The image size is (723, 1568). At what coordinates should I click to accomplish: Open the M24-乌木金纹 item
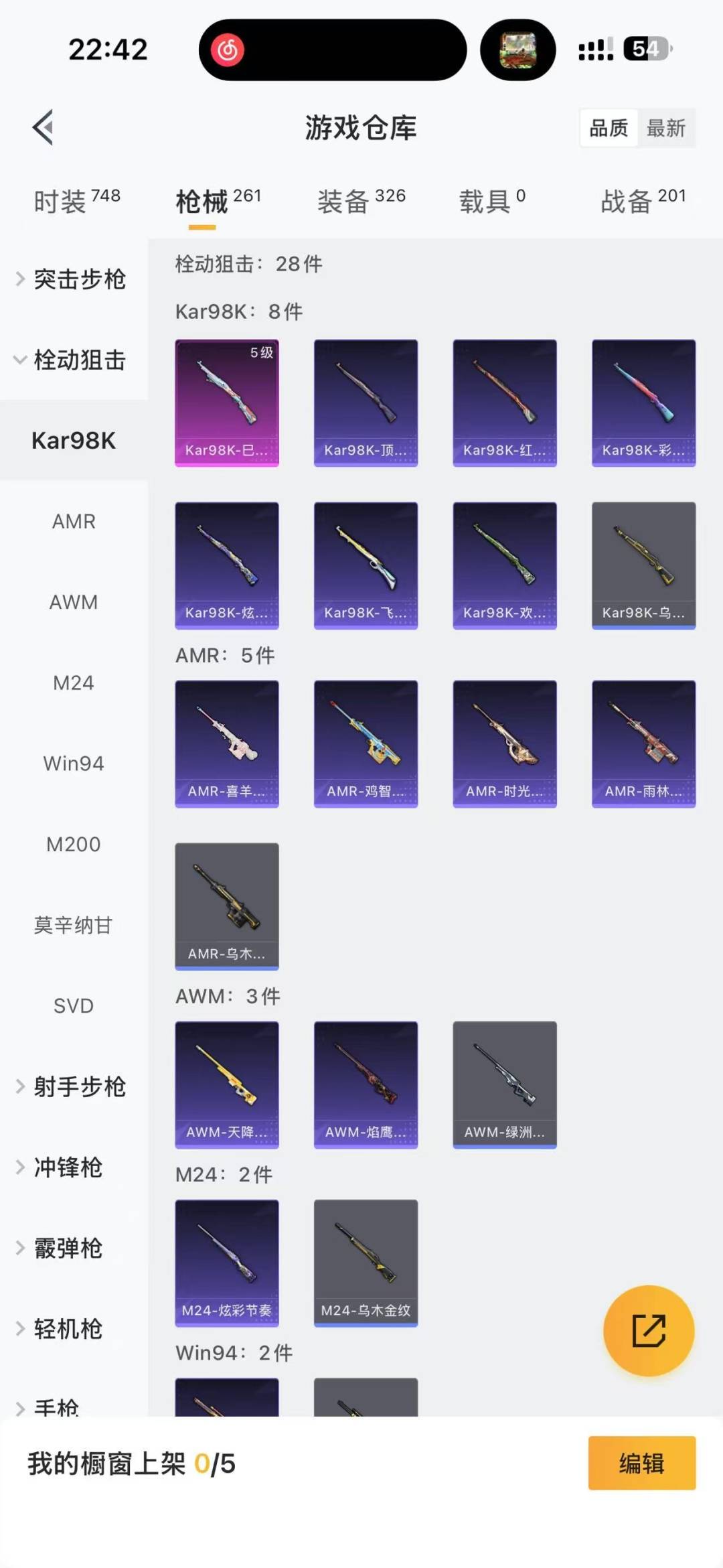click(x=366, y=1263)
